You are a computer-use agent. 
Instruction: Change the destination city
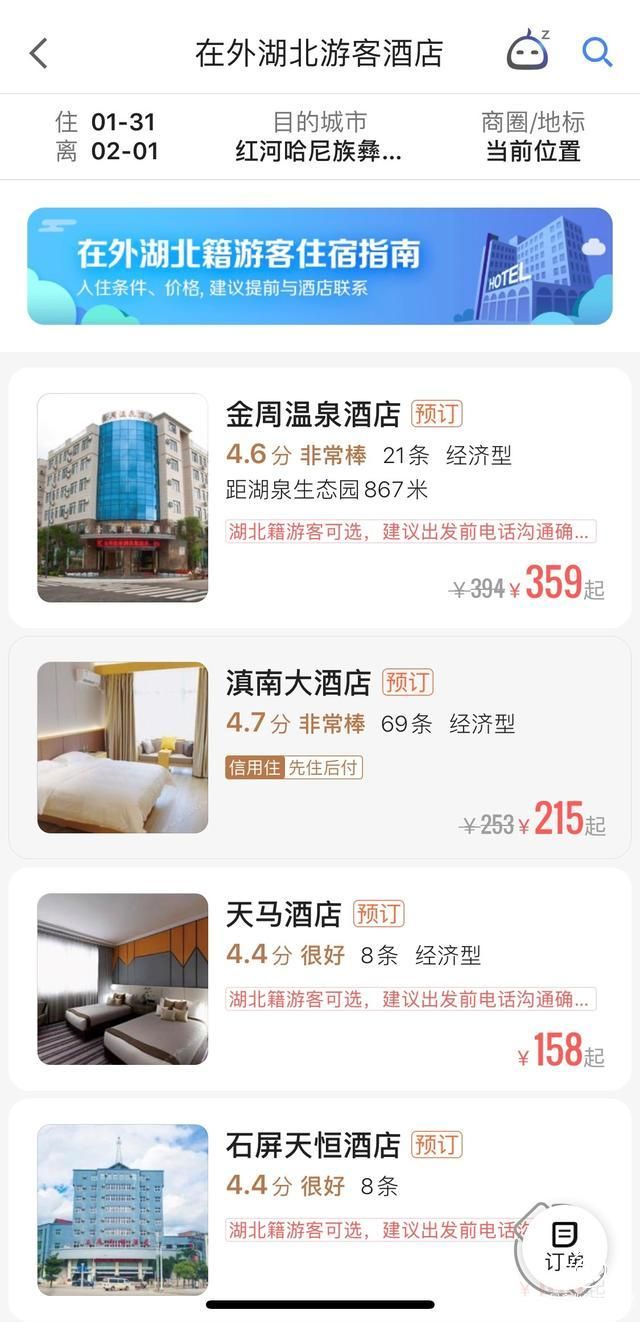[319, 137]
